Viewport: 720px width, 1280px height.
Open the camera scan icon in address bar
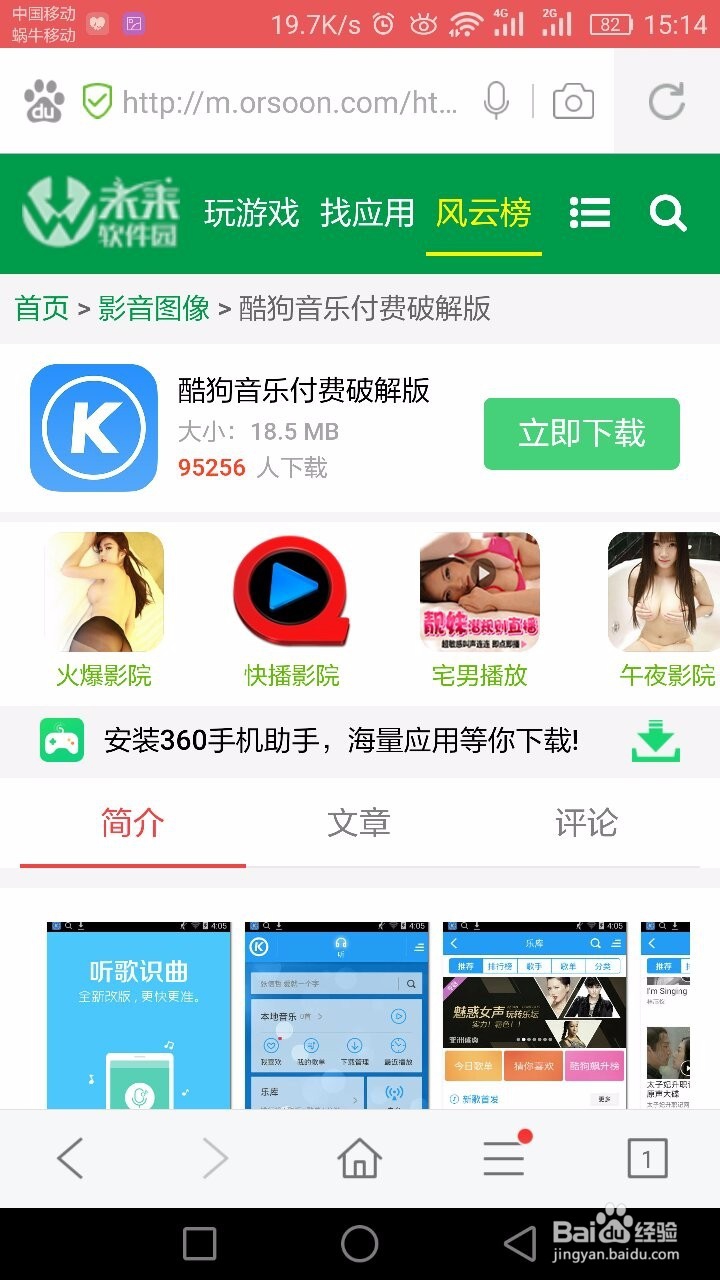[570, 100]
